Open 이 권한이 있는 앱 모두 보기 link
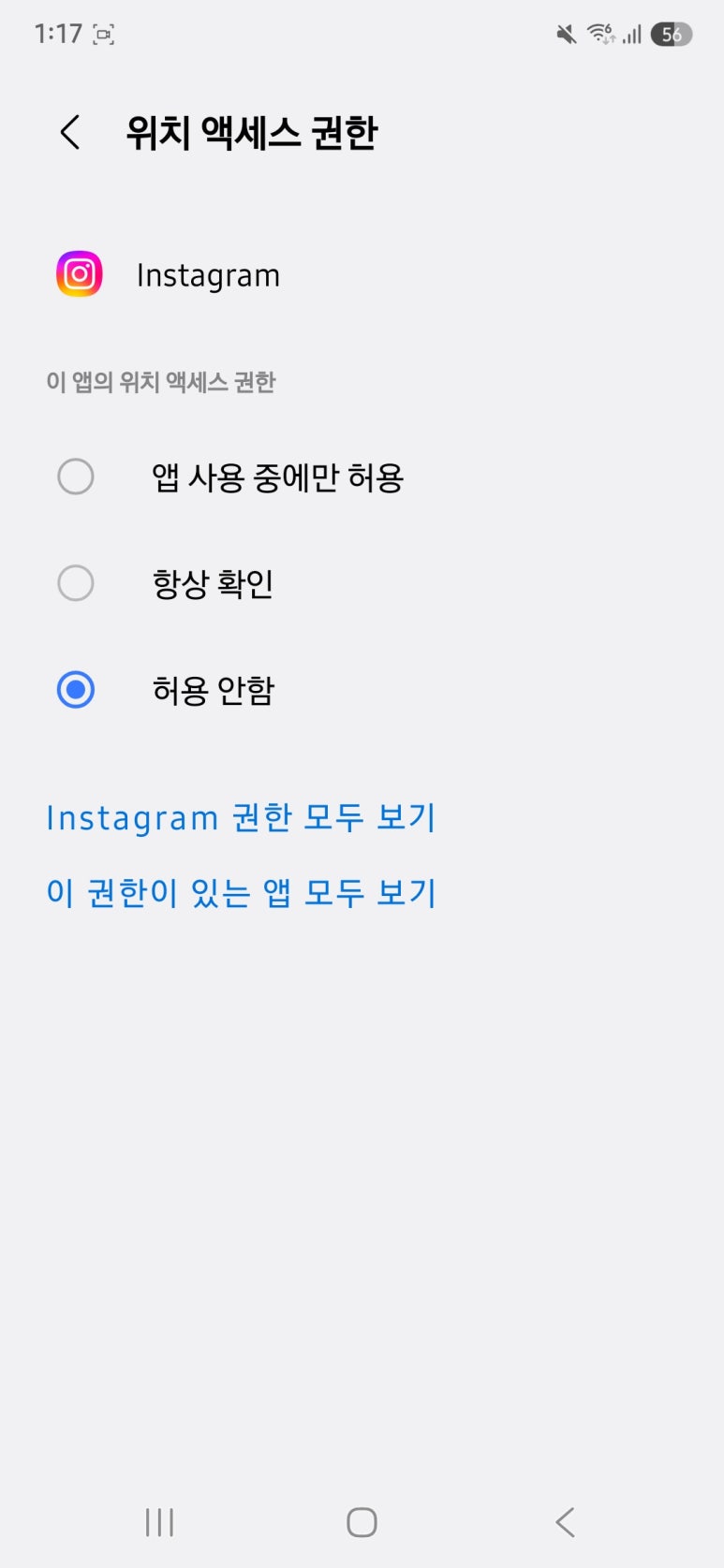The height and width of the screenshot is (1568, 724). coord(241,893)
